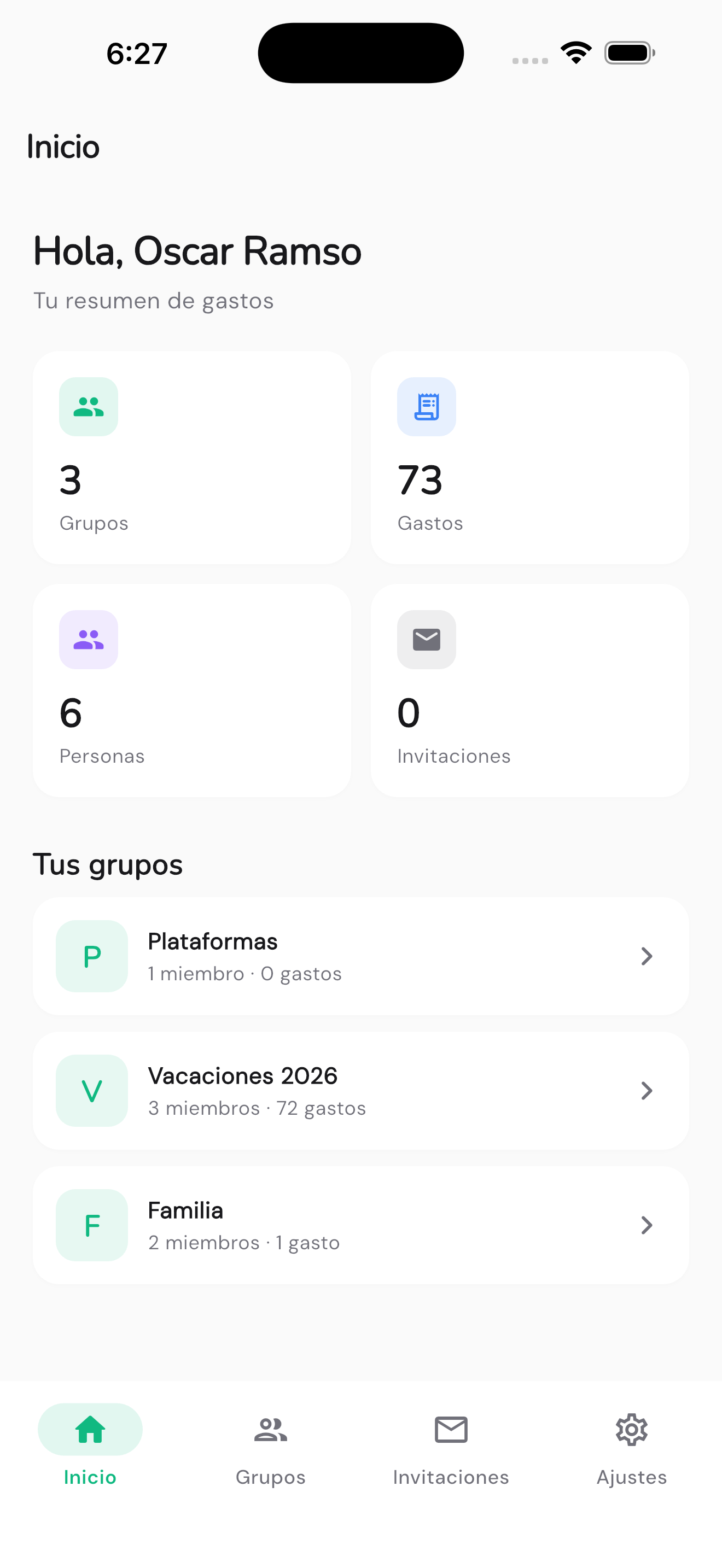Viewport: 722px width, 1568px height.
Task: Open the Vacaciones 2026 group
Action: pos(360,1090)
